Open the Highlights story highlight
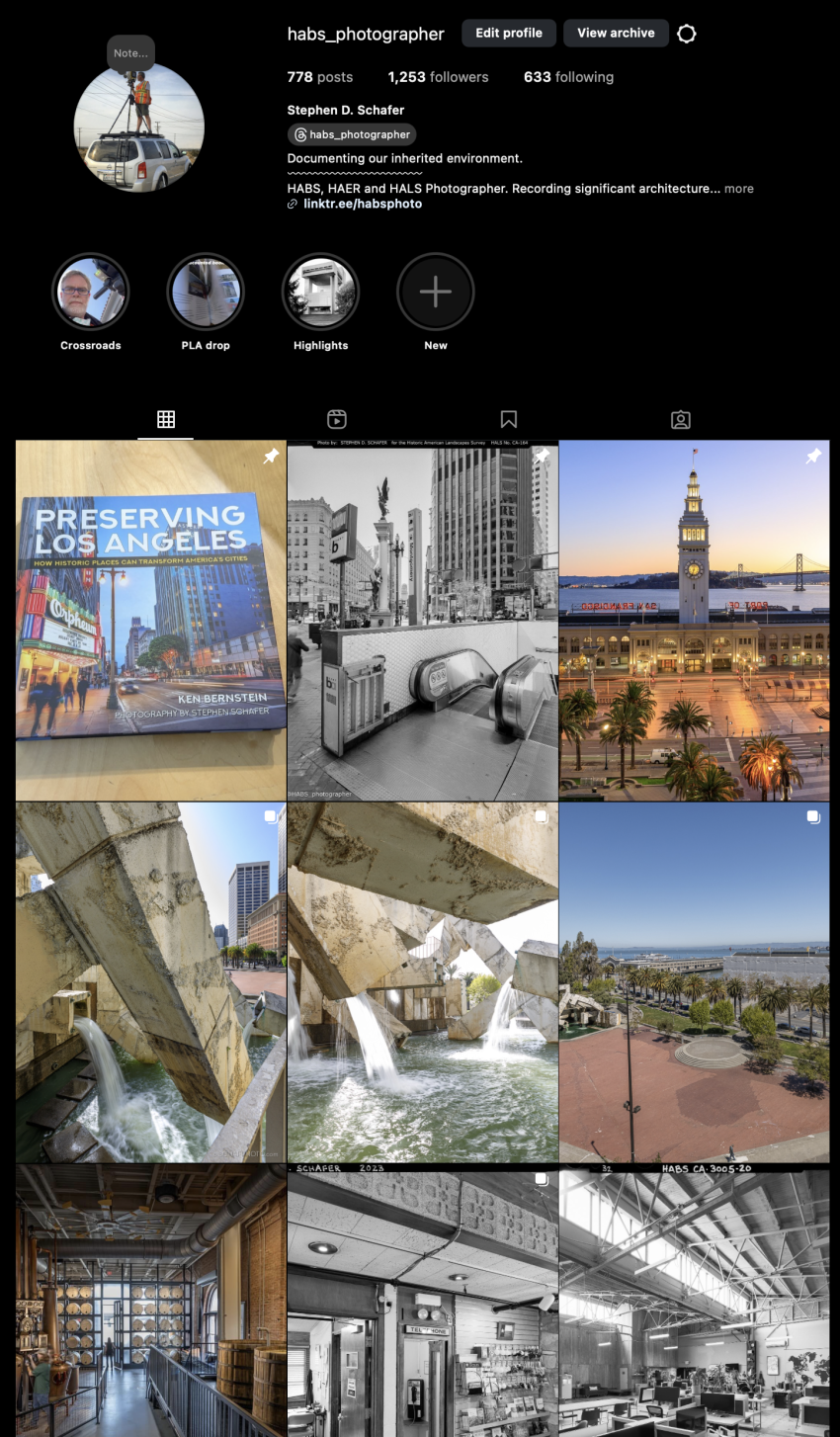840x1437 pixels. (320, 293)
